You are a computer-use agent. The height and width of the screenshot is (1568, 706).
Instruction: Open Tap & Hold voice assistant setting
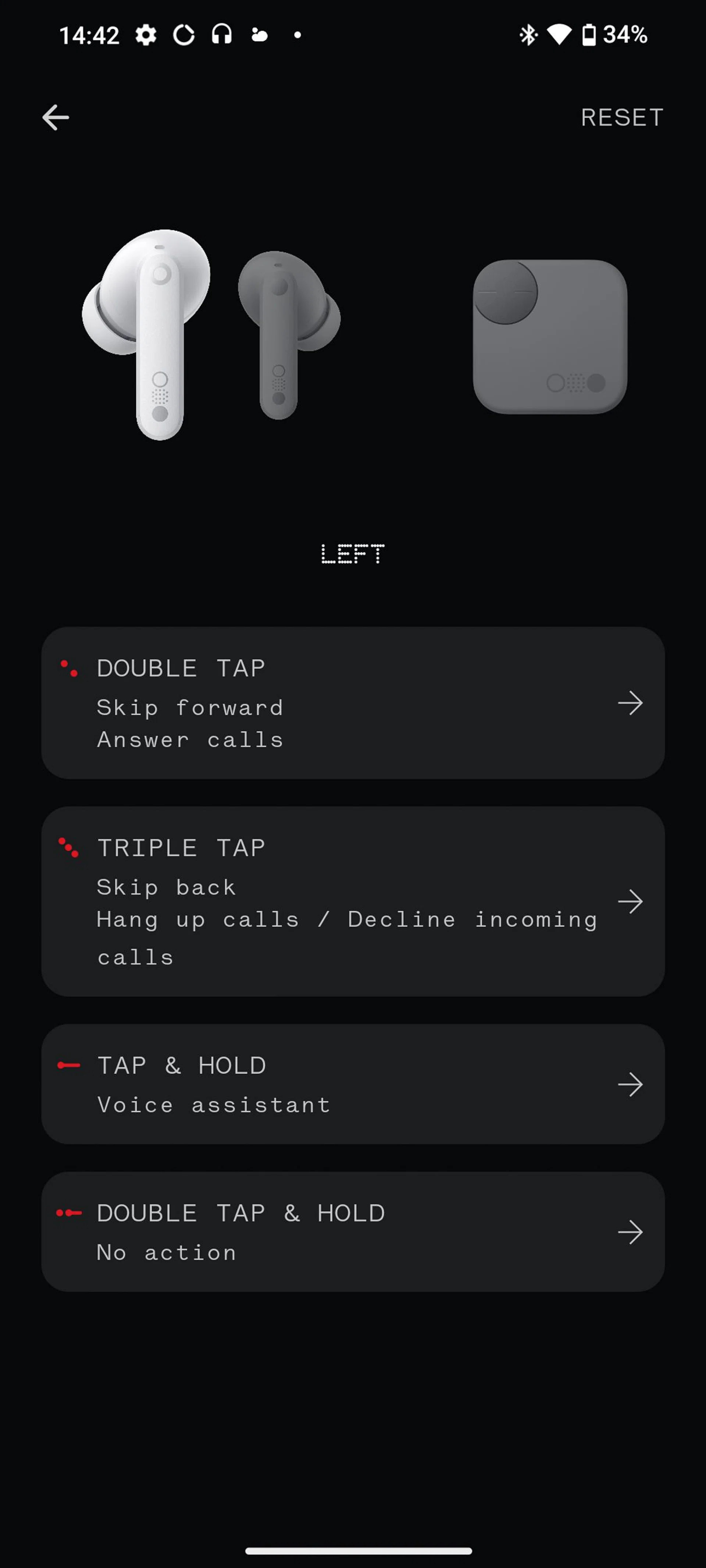click(x=353, y=1083)
